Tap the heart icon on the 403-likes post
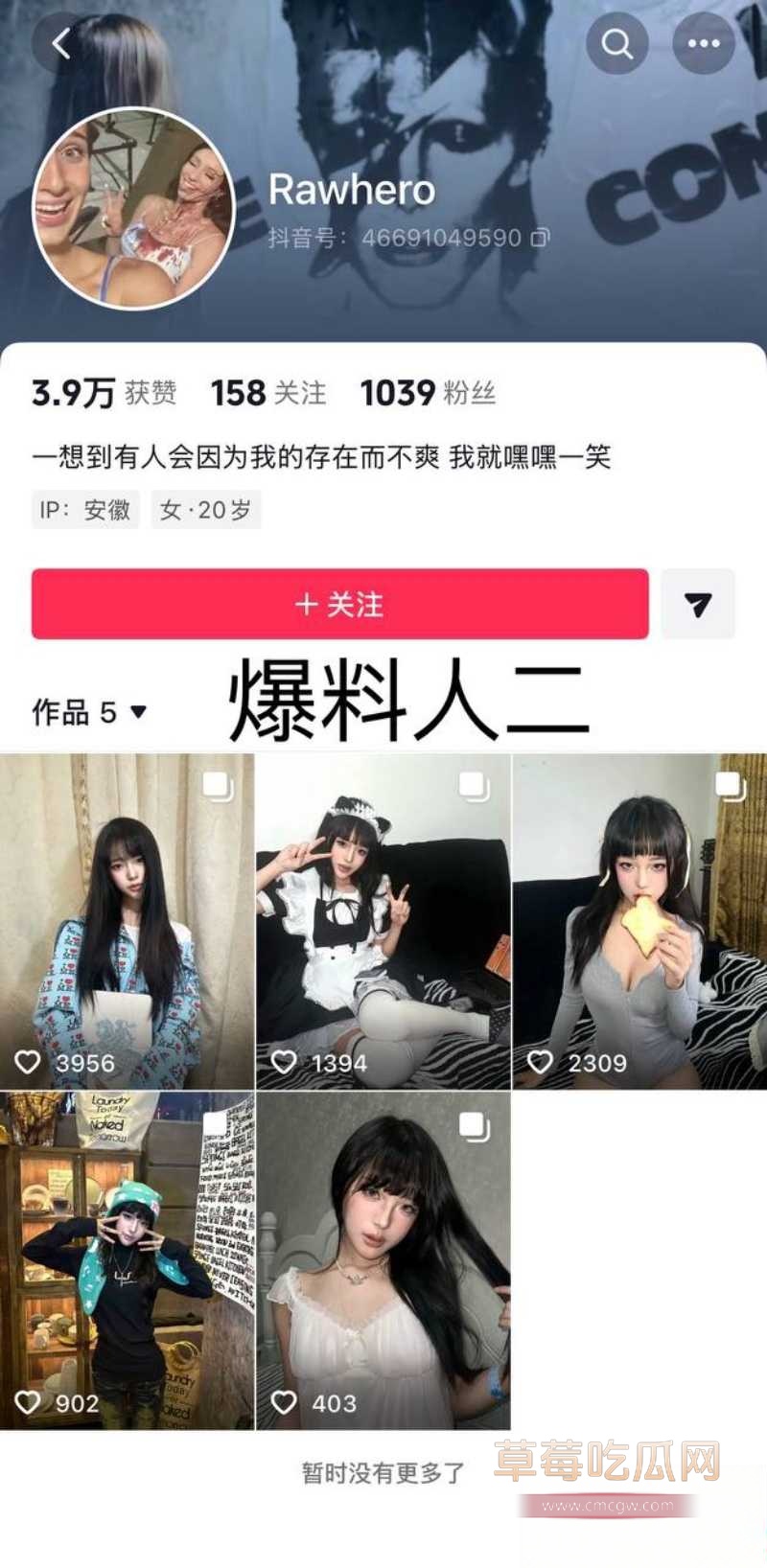The image size is (767, 1568). [284, 1401]
